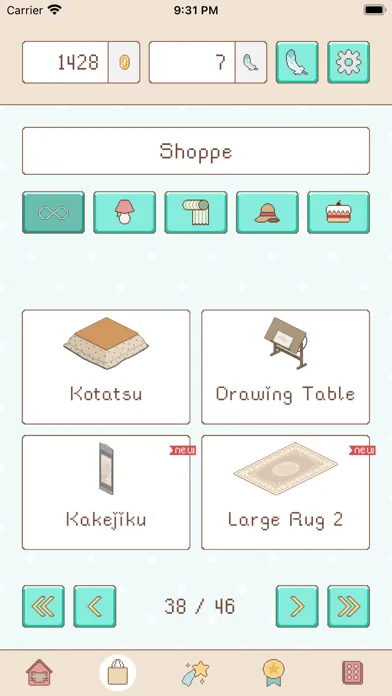View the Kakejiku item

coord(106,492)
